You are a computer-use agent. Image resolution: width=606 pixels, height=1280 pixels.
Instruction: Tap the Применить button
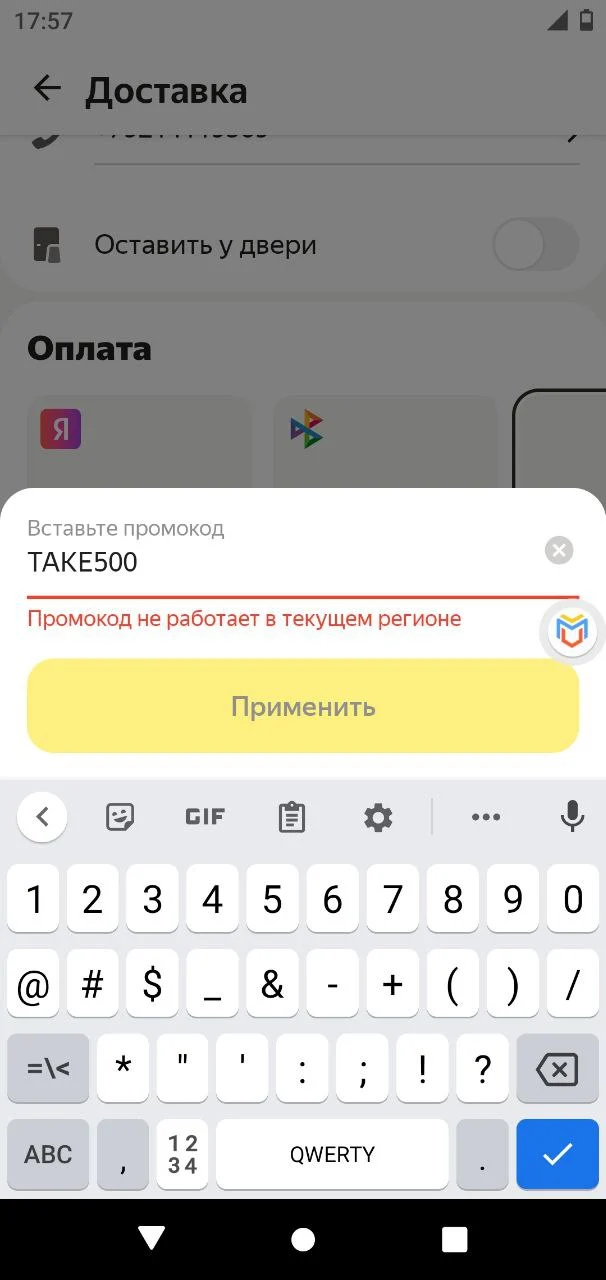point(303,706)
